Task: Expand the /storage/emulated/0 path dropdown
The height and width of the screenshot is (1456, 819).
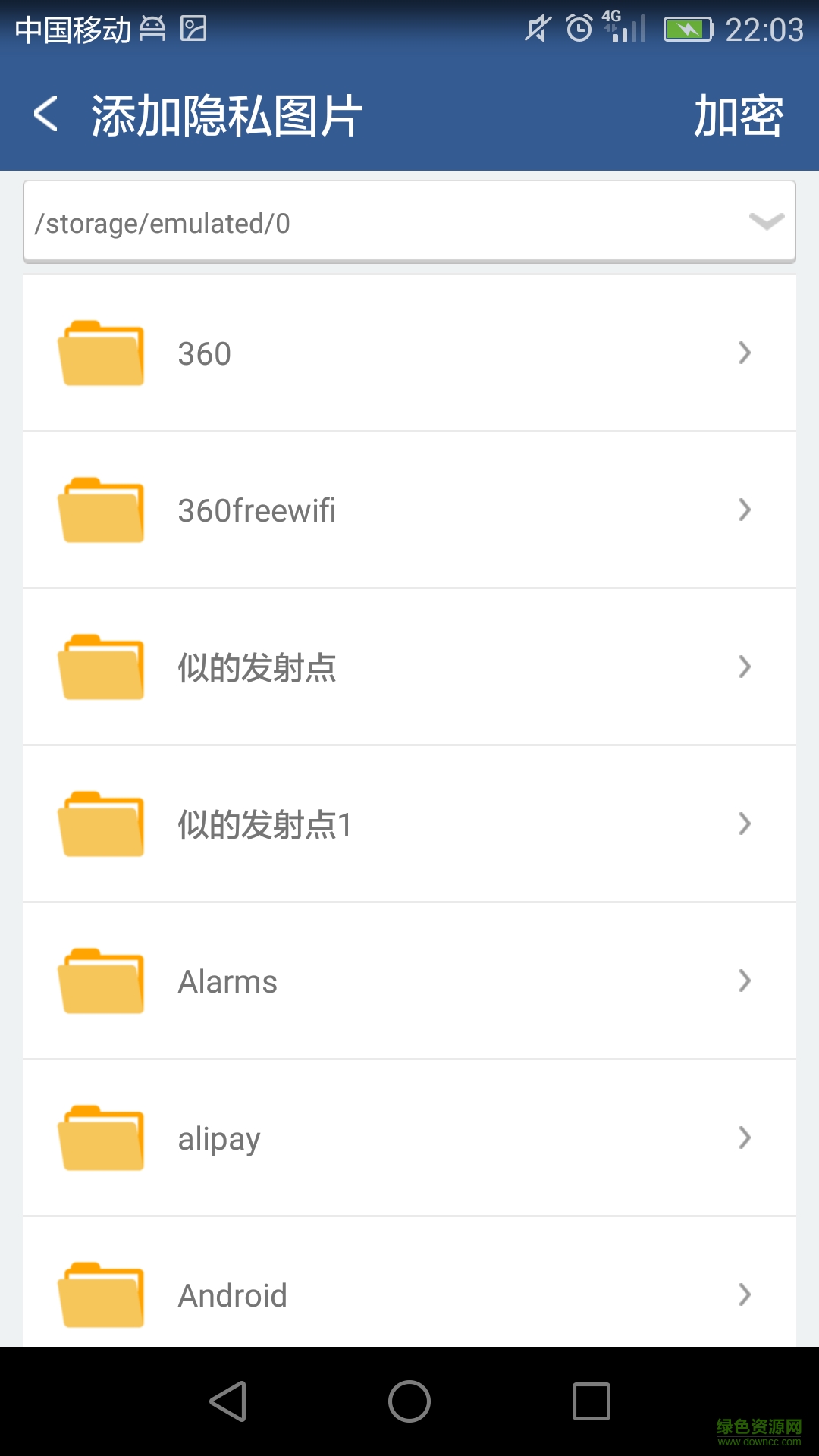Action: [x=766, y=221]
